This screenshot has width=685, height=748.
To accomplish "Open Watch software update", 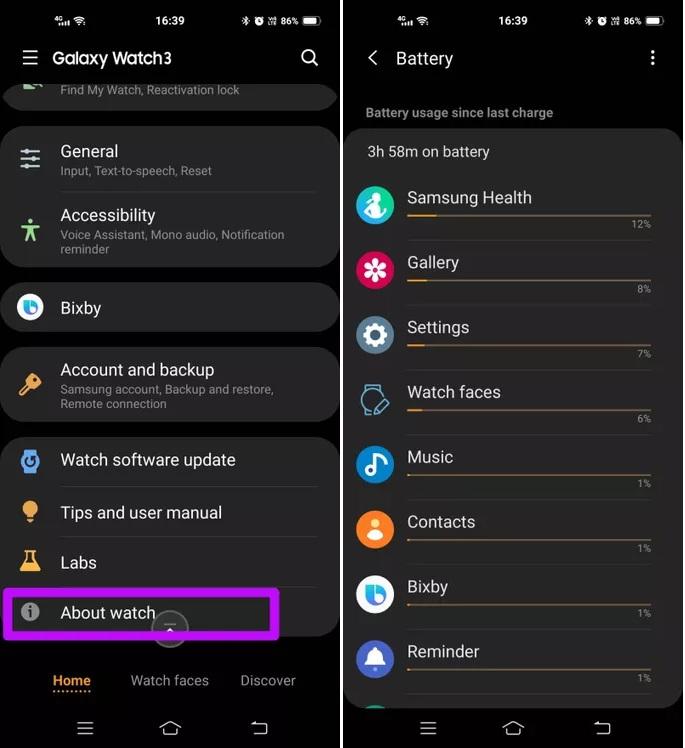I will (x=170, y=460).
